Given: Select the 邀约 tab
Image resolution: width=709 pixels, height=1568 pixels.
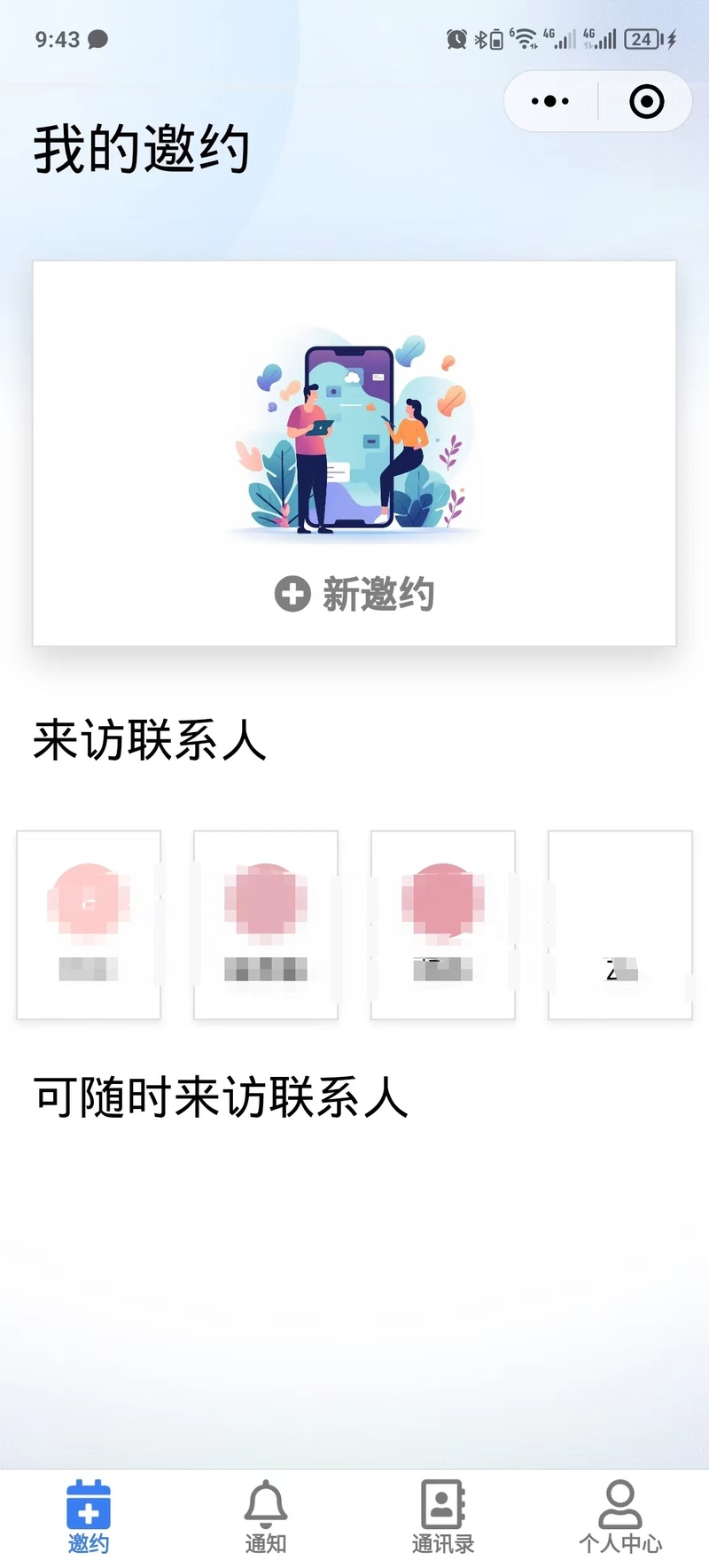Looking at the screenshot, I should click(x=89, y=1517).
